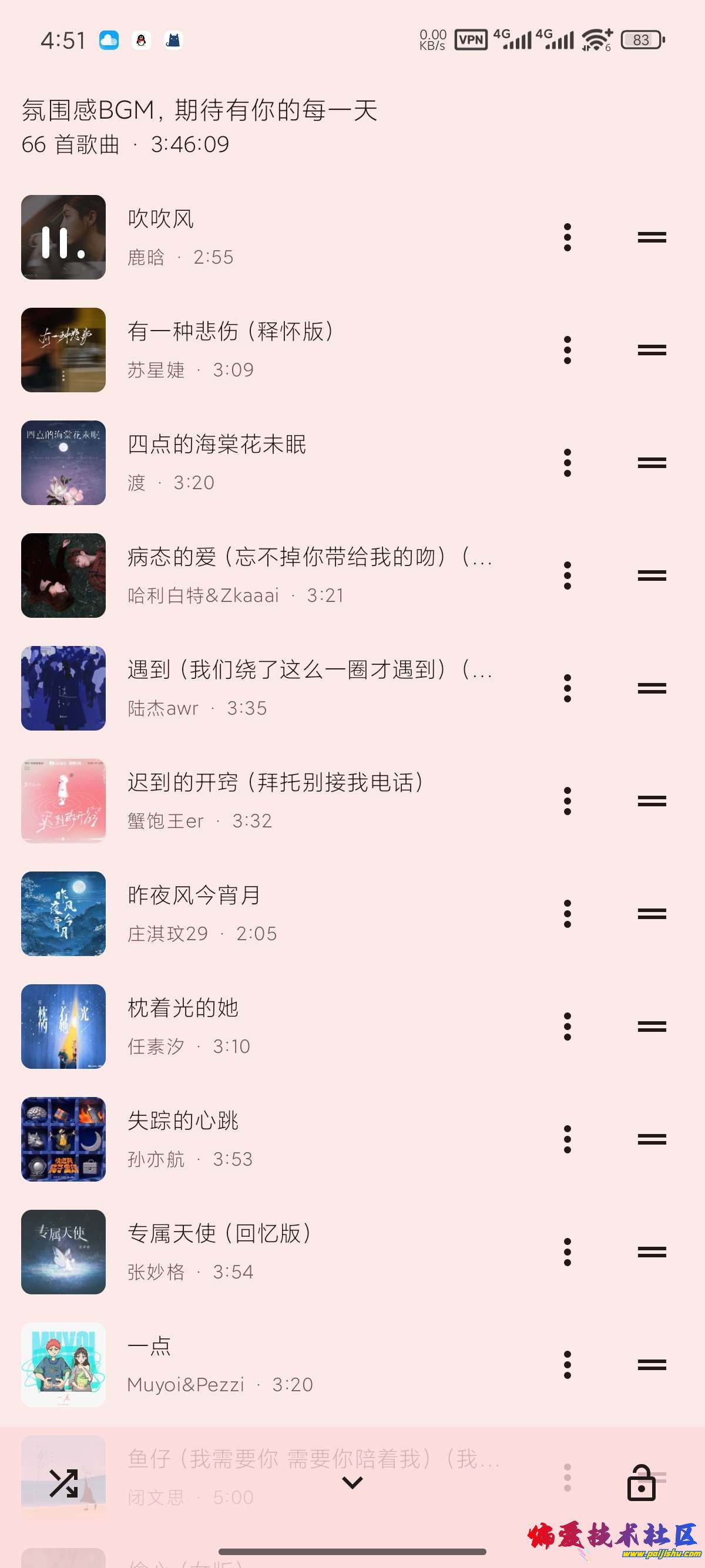Screen dimensions: 705x1568
Task: Open the options menu for 吹吹风
Action: [566, 237]
